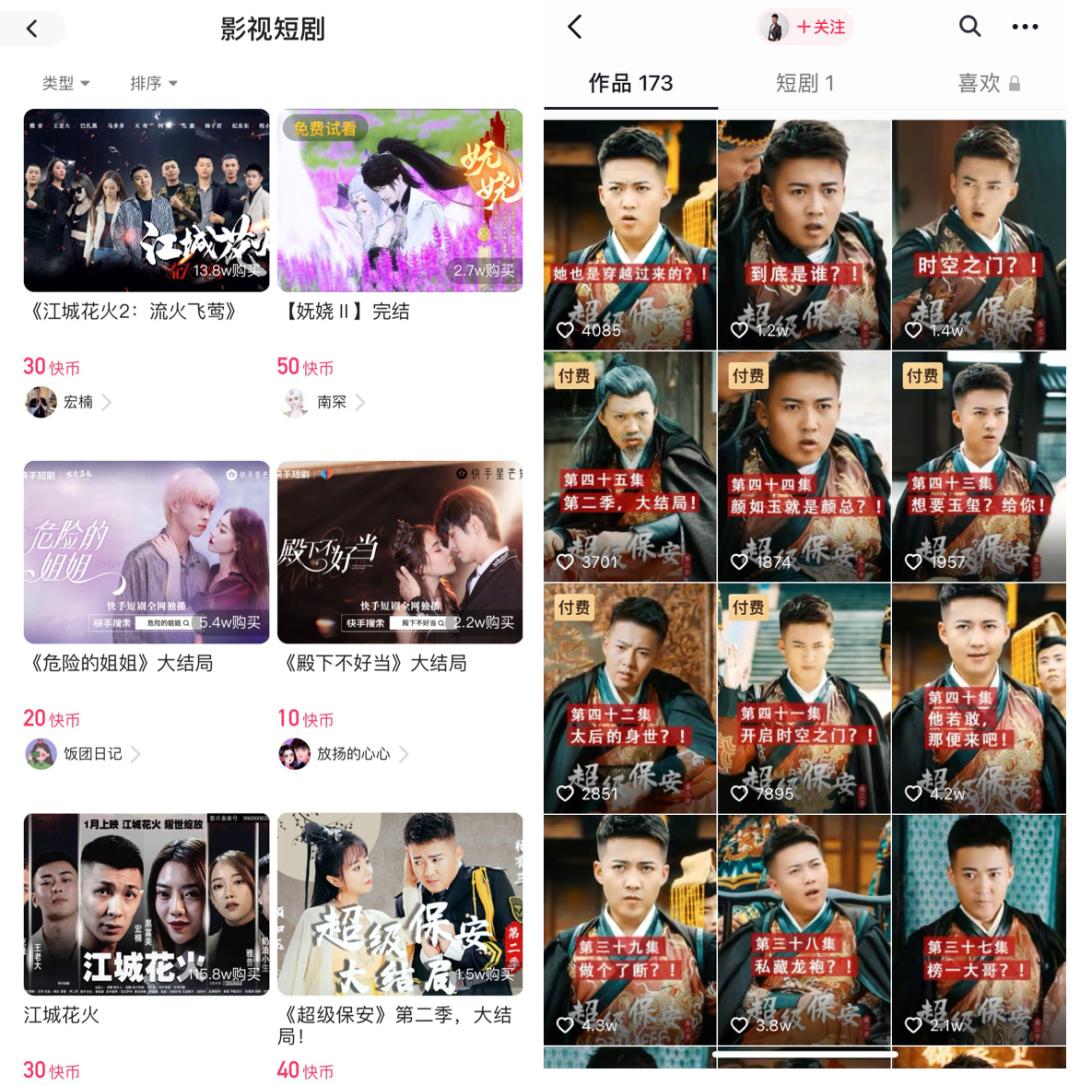Visit creator 宏楠's profile
This screenshot has height=1086, width=1080.
coord(68,402)
